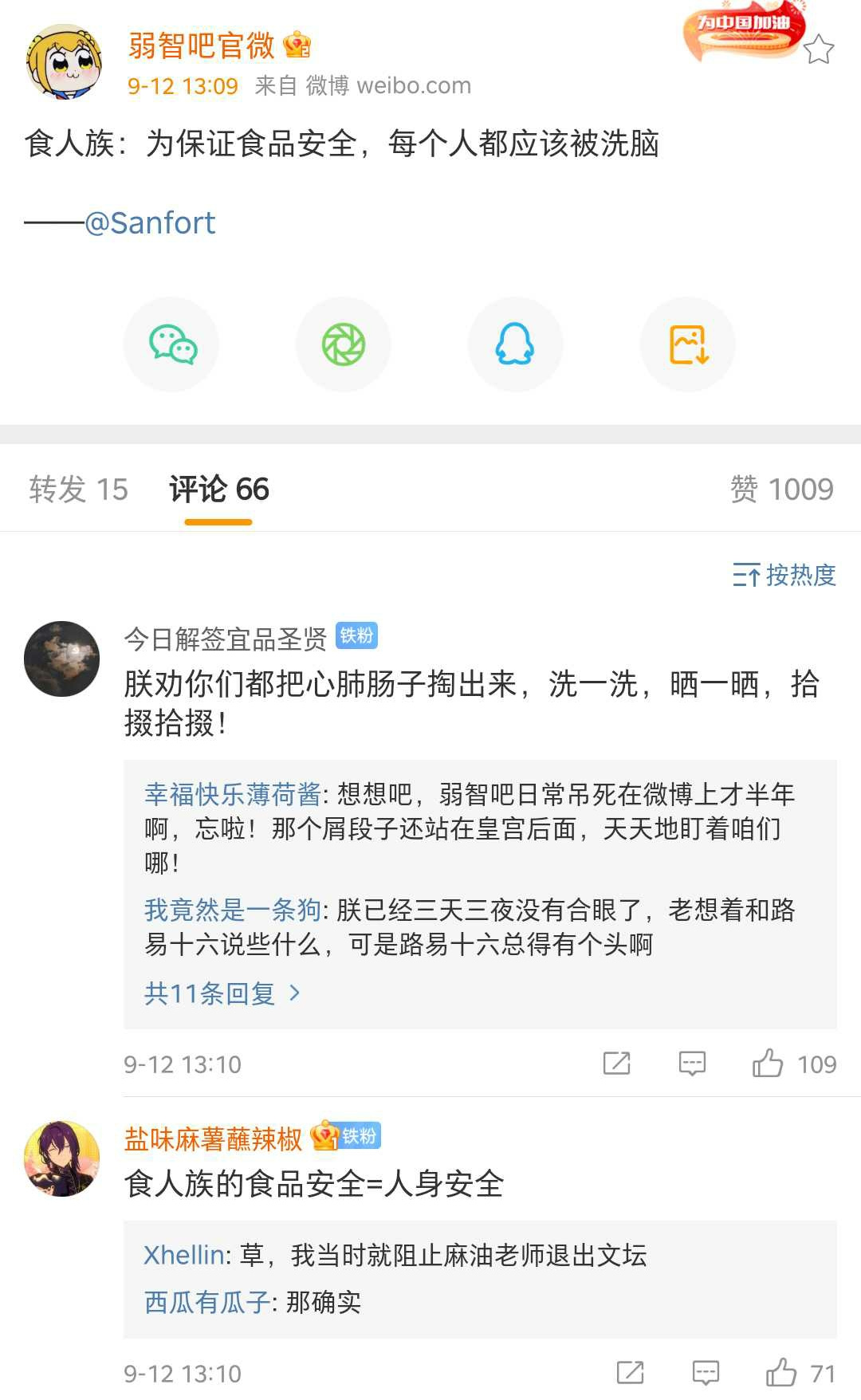Share the post to WeChat
Screen dimensions: 861x1400
[x=172, y=344]
